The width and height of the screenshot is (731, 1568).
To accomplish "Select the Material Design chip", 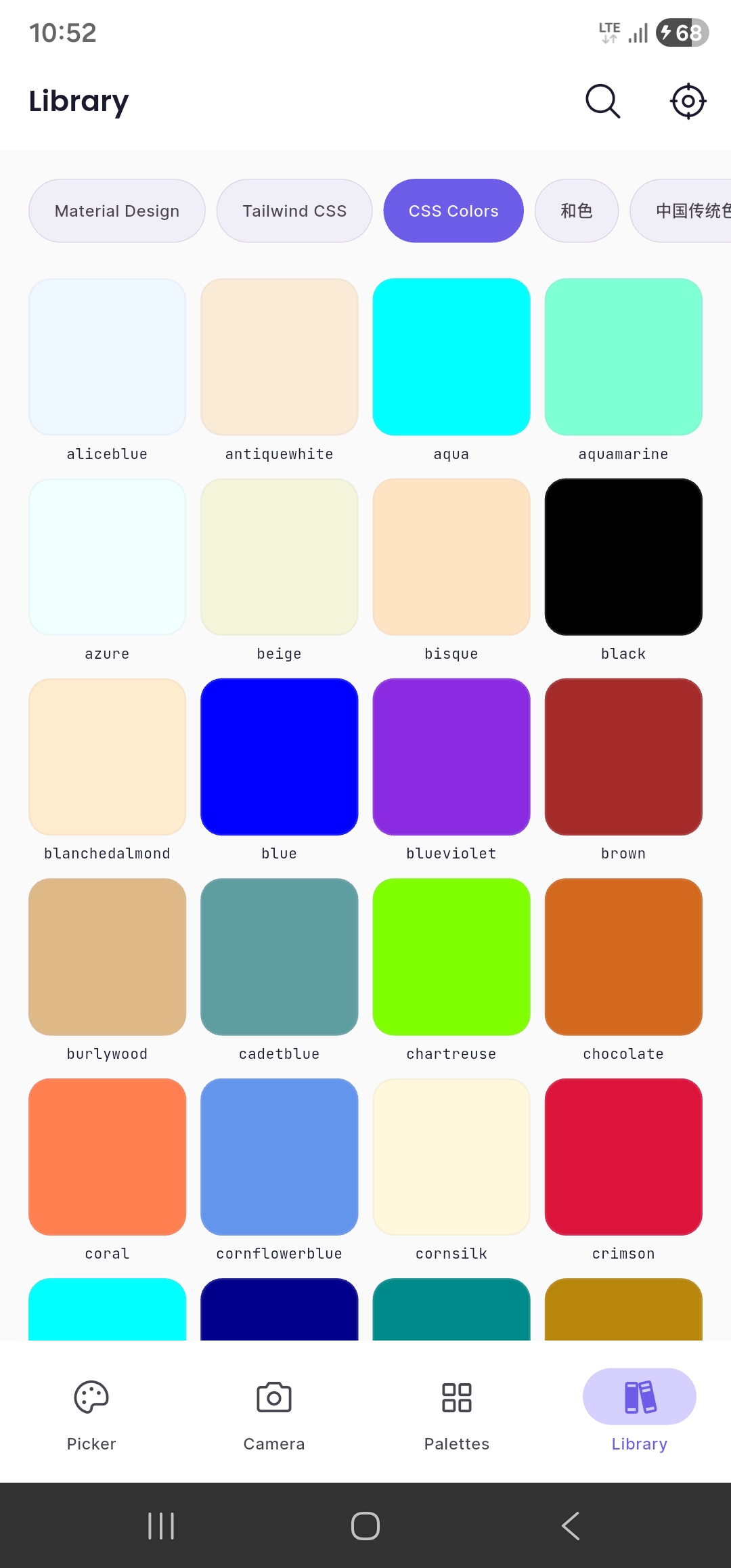I will pos(116,211).
